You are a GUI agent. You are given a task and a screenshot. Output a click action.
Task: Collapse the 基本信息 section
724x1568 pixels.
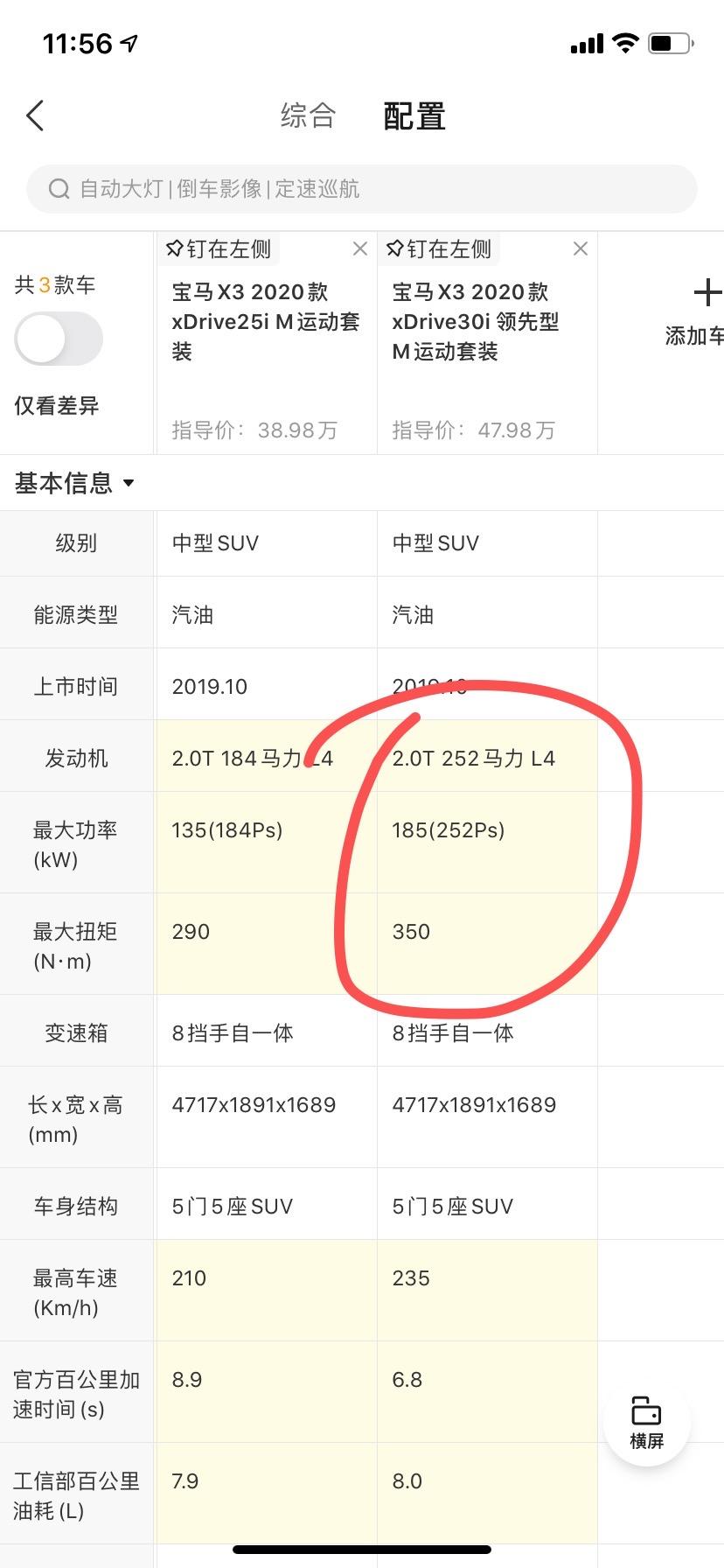[x=74, y=483]
